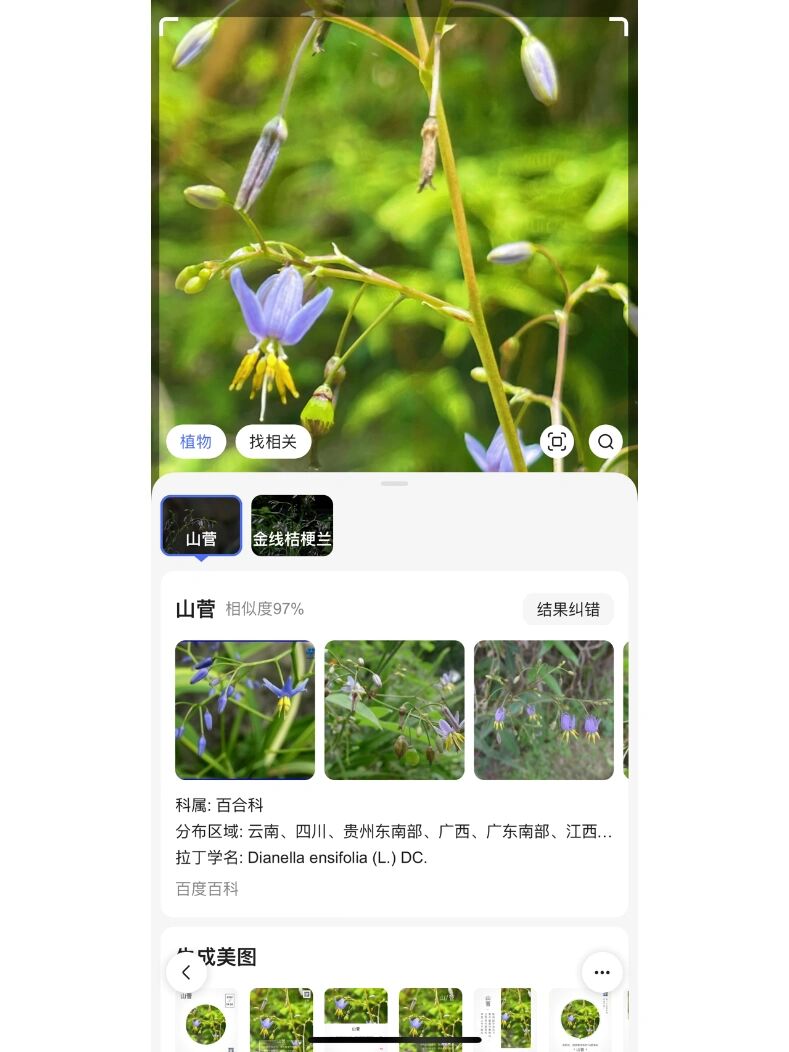Select the crop-recognition scan icon

(x=557, y=441)
